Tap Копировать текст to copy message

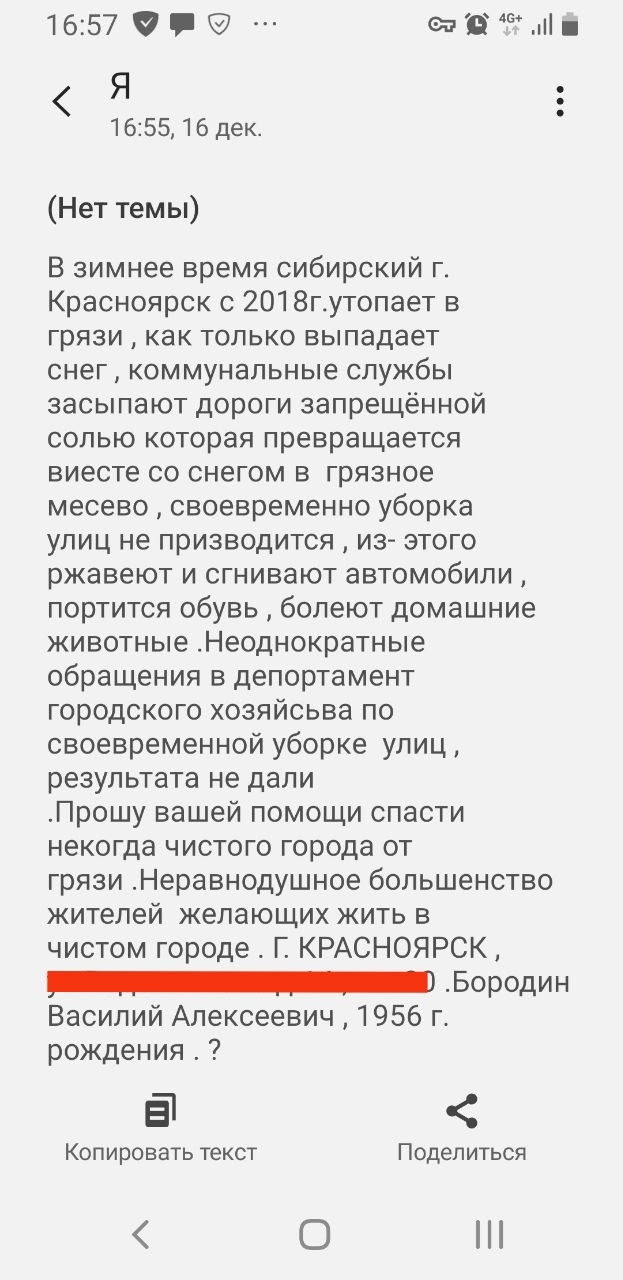click(161, 1128)
